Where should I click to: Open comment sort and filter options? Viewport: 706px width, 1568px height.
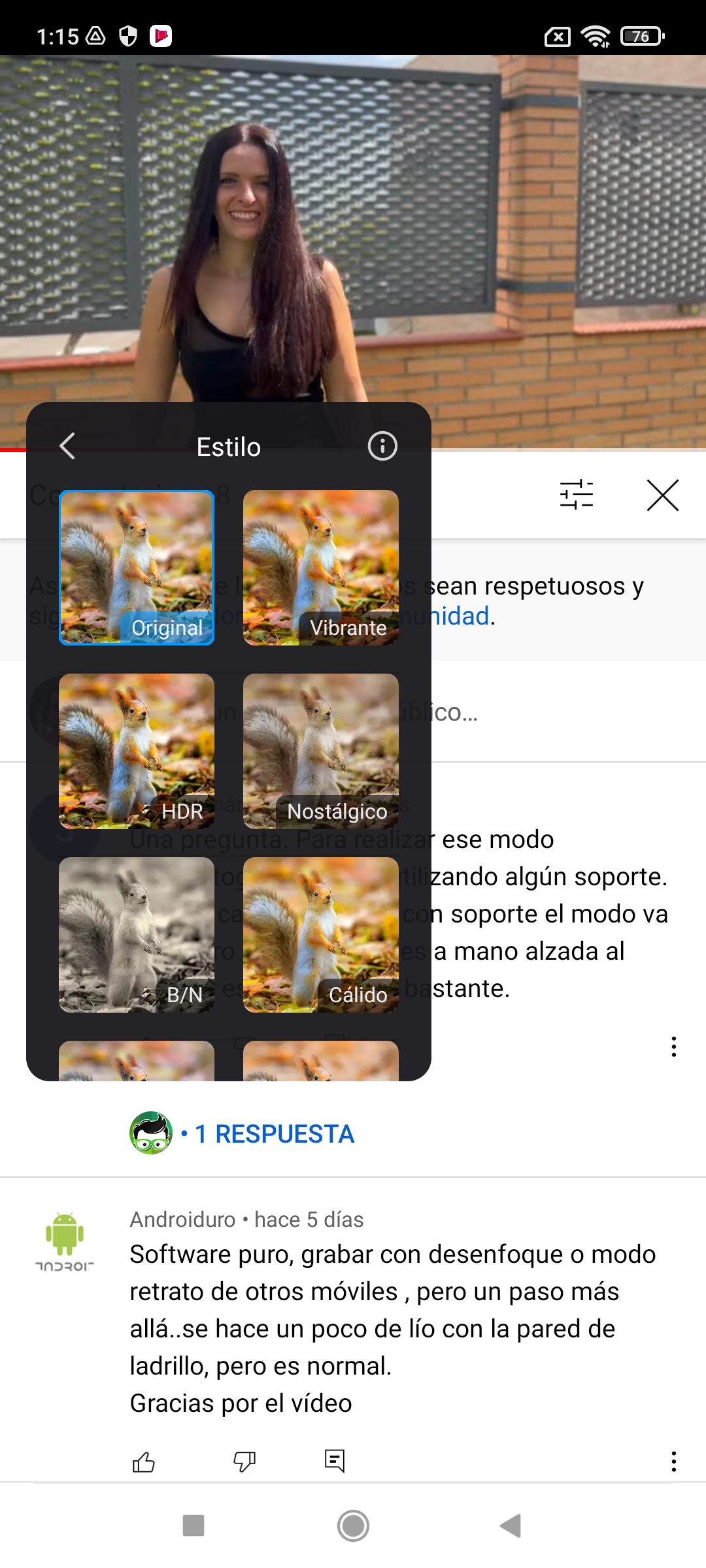click(x=577, y=495)
